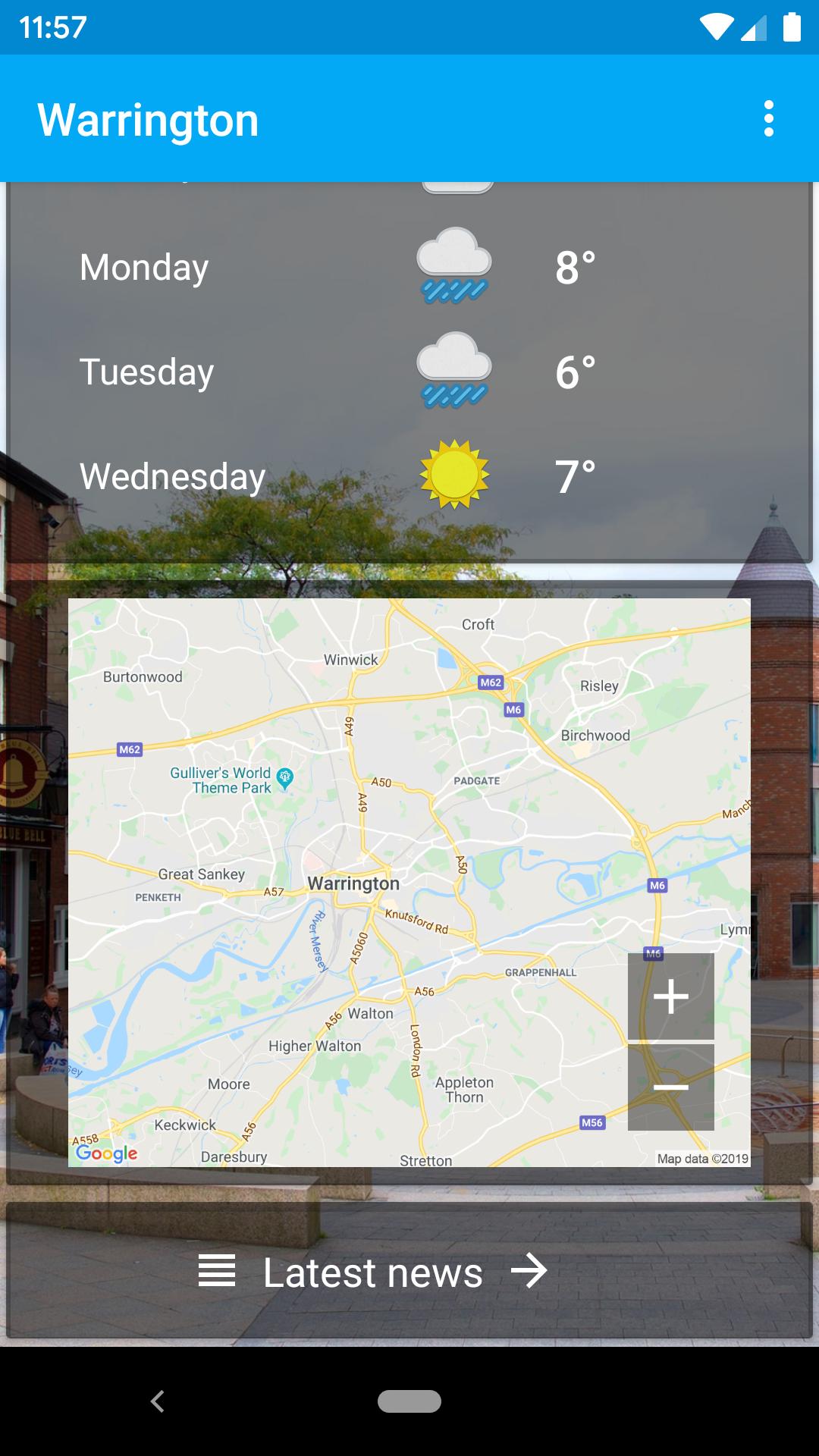Tap the home pill in navigation bar
This screenshot has height=1456, width=819.
coord(409,1401)
